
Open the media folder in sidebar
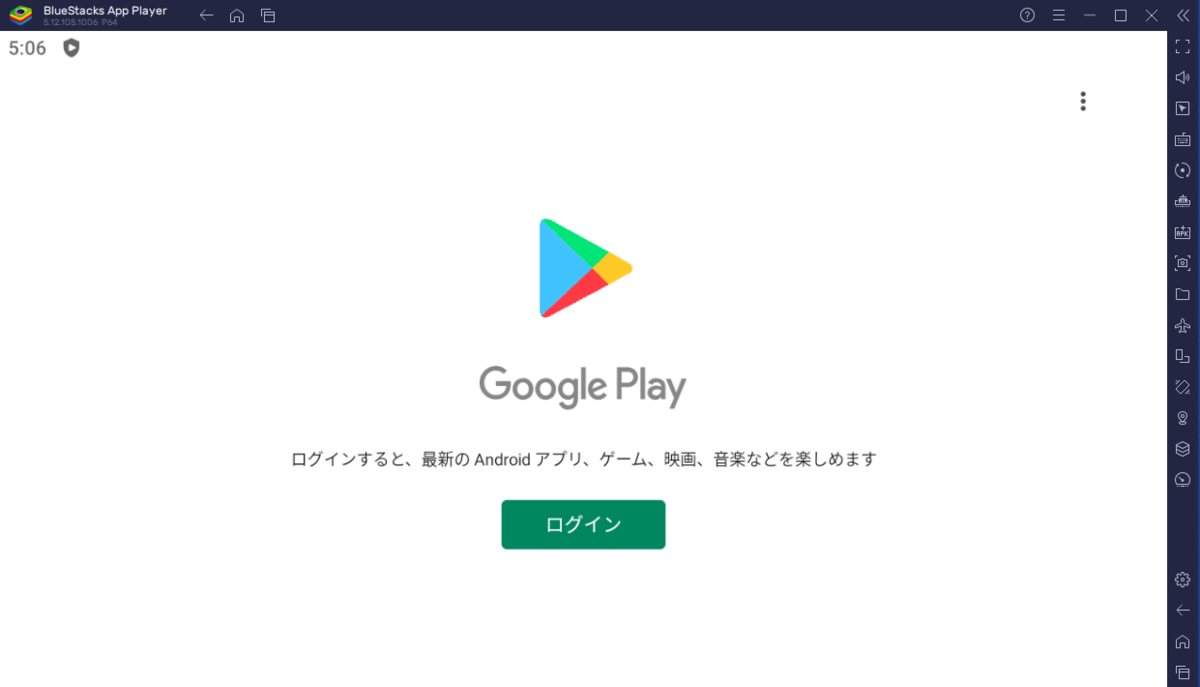pos(1182,294)
